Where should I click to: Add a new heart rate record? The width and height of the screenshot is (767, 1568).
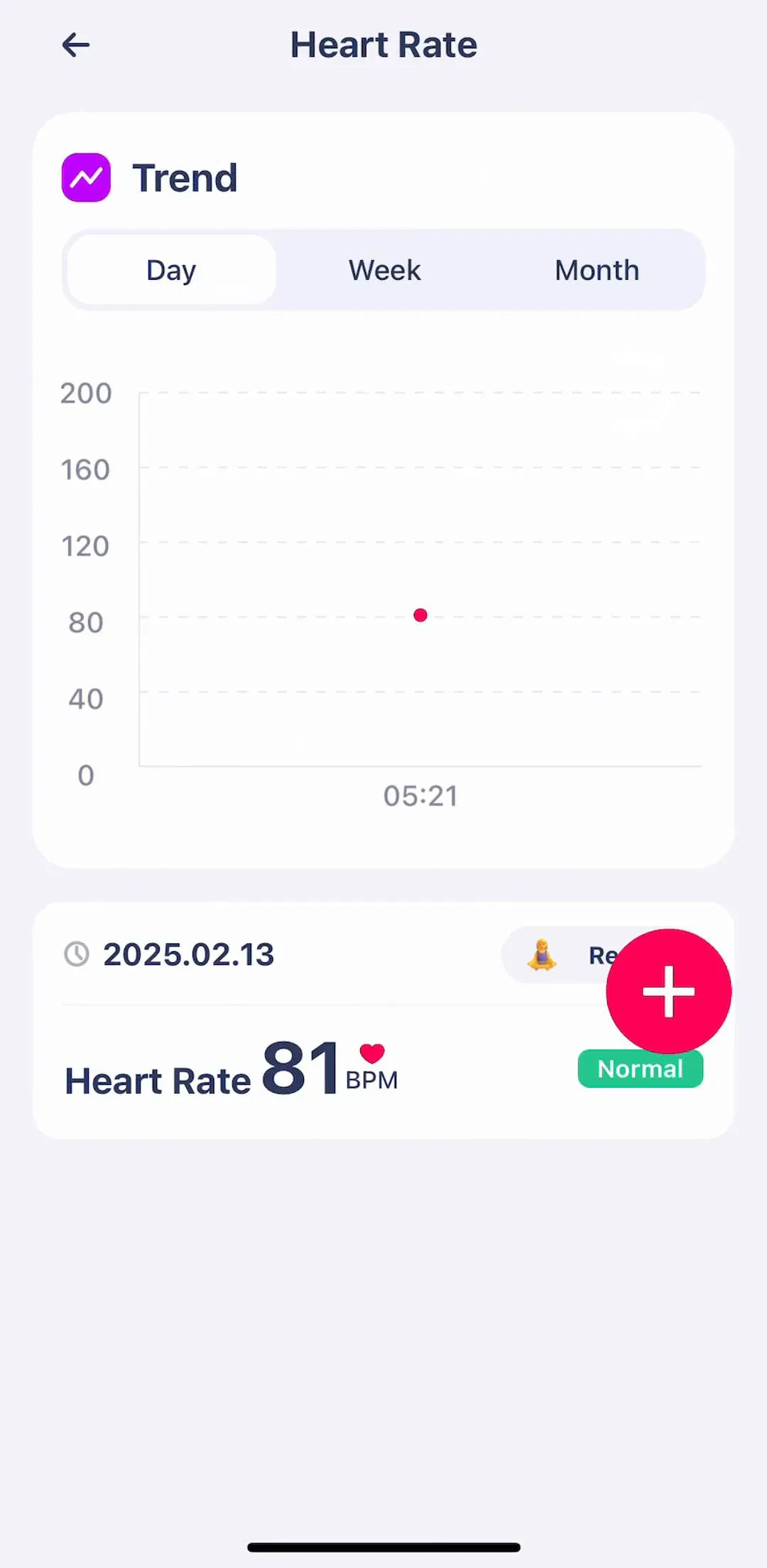(668, 991)
